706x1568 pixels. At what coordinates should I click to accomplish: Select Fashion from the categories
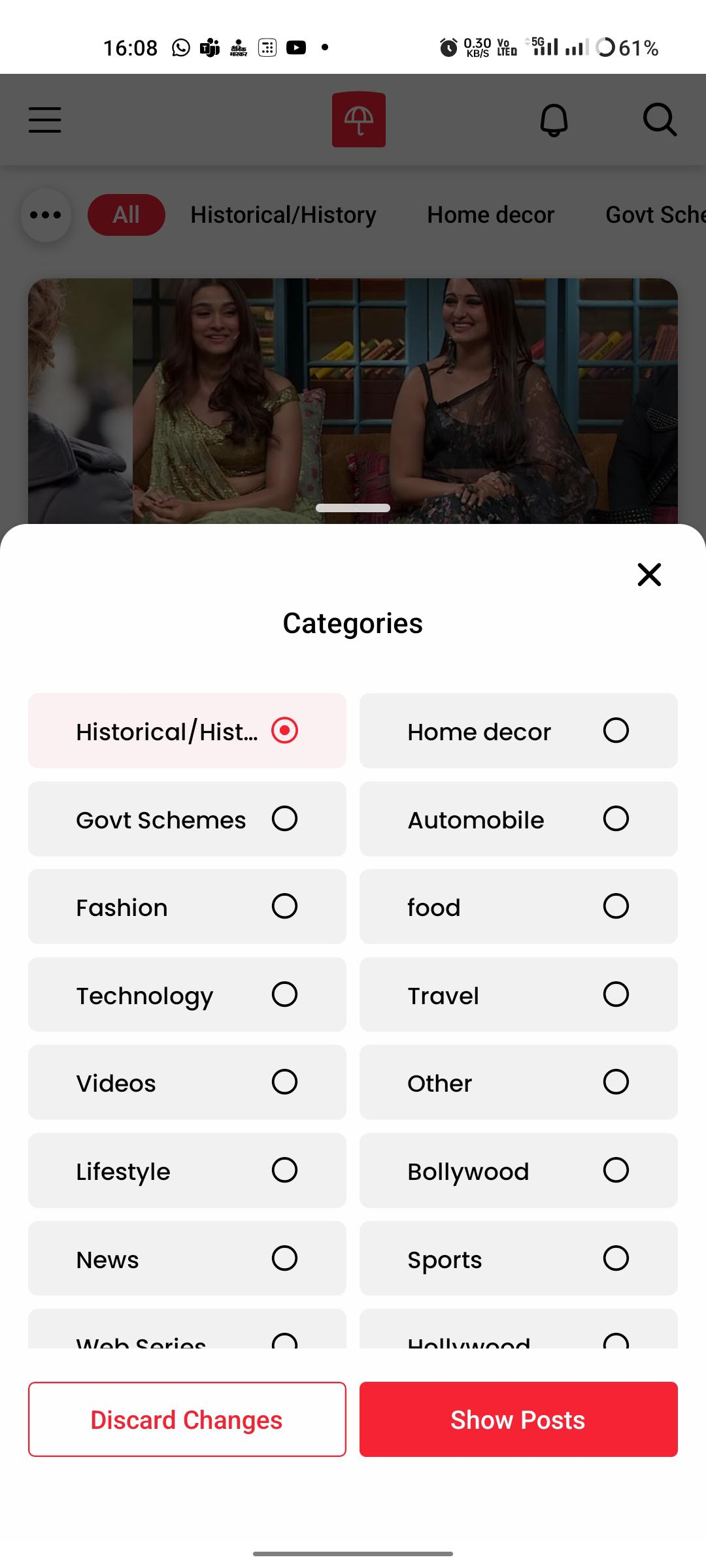pyautogui.click(x=187, y=907)
